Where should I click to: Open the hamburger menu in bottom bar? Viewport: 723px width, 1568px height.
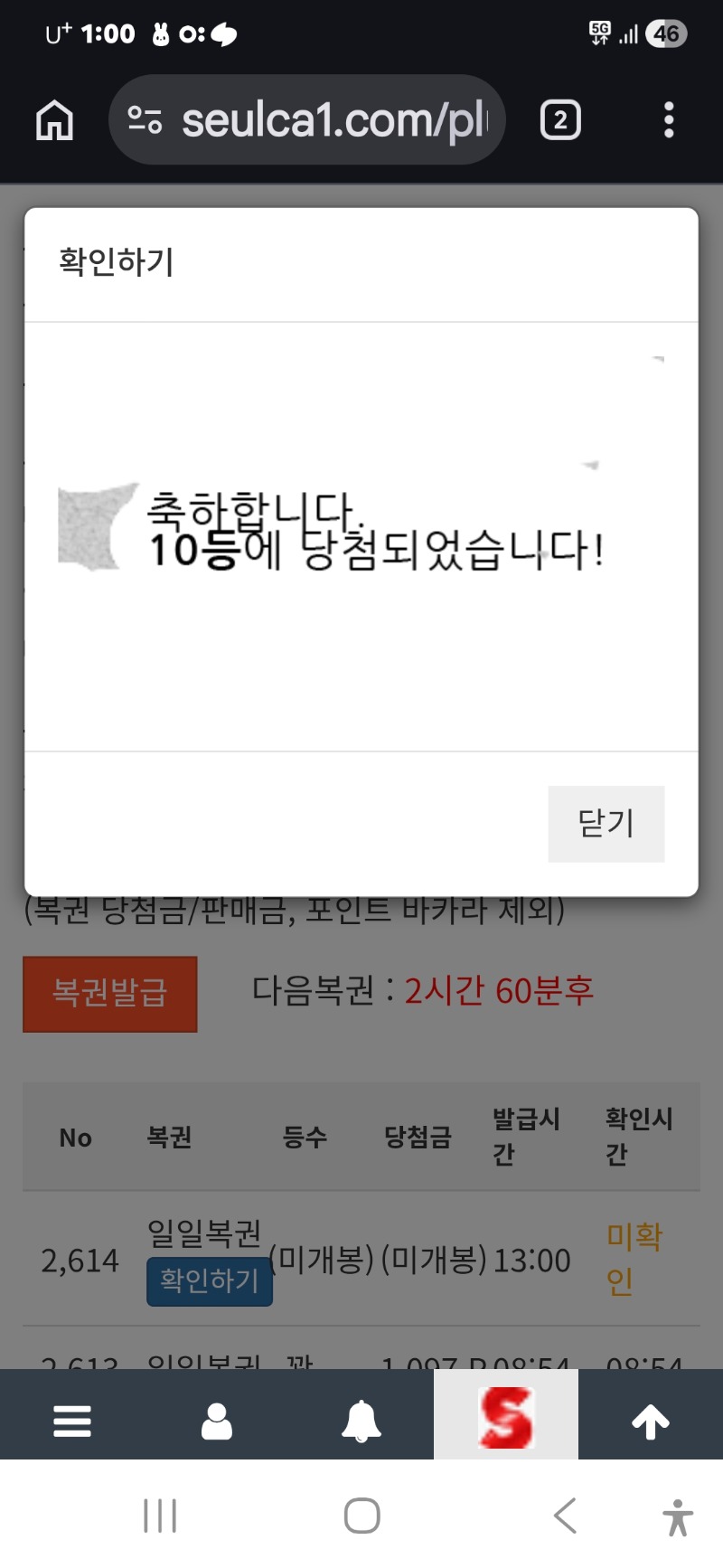(72, 1421)
